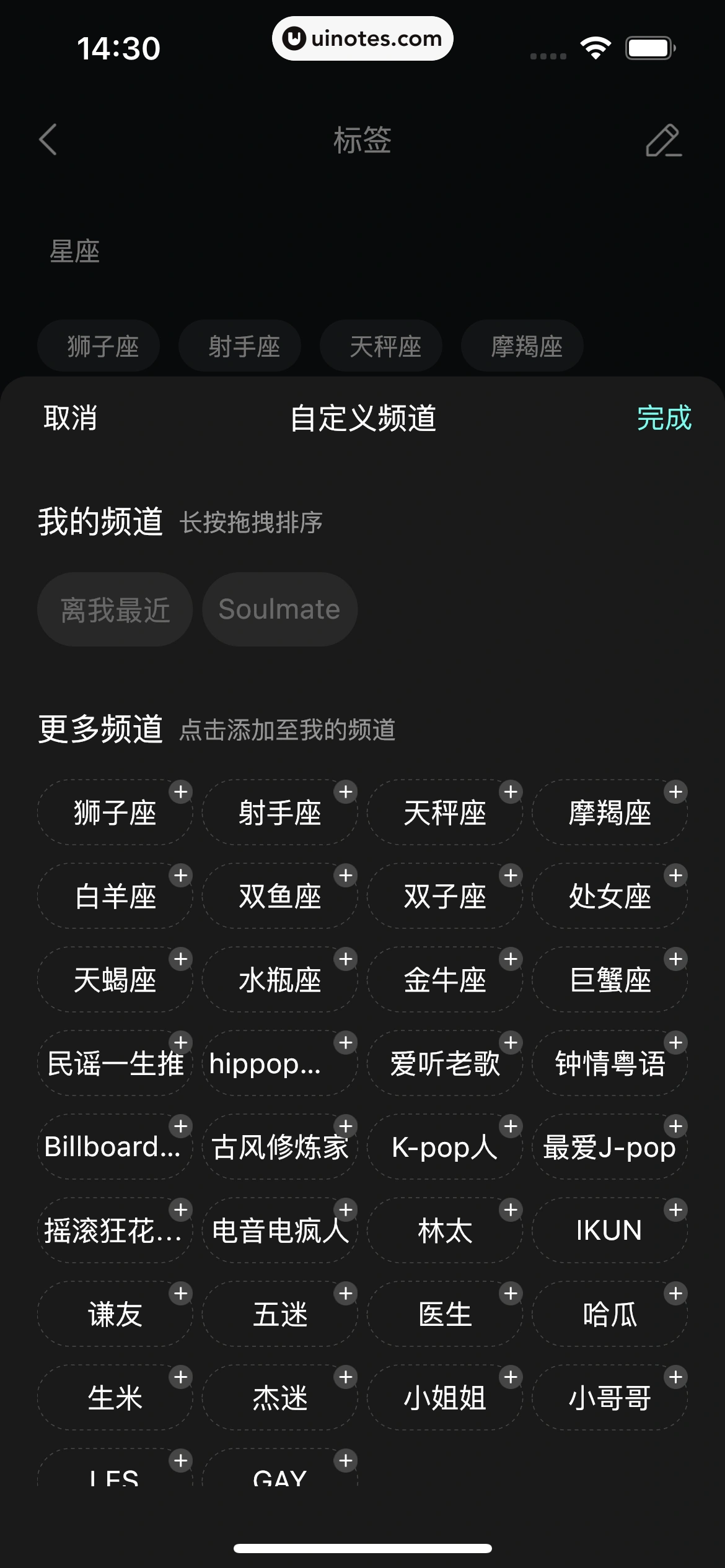This screenshot has height=1568, width=725.
Task: Add 钟情粤语 to my channels
Action: (x=610, y=1063)
